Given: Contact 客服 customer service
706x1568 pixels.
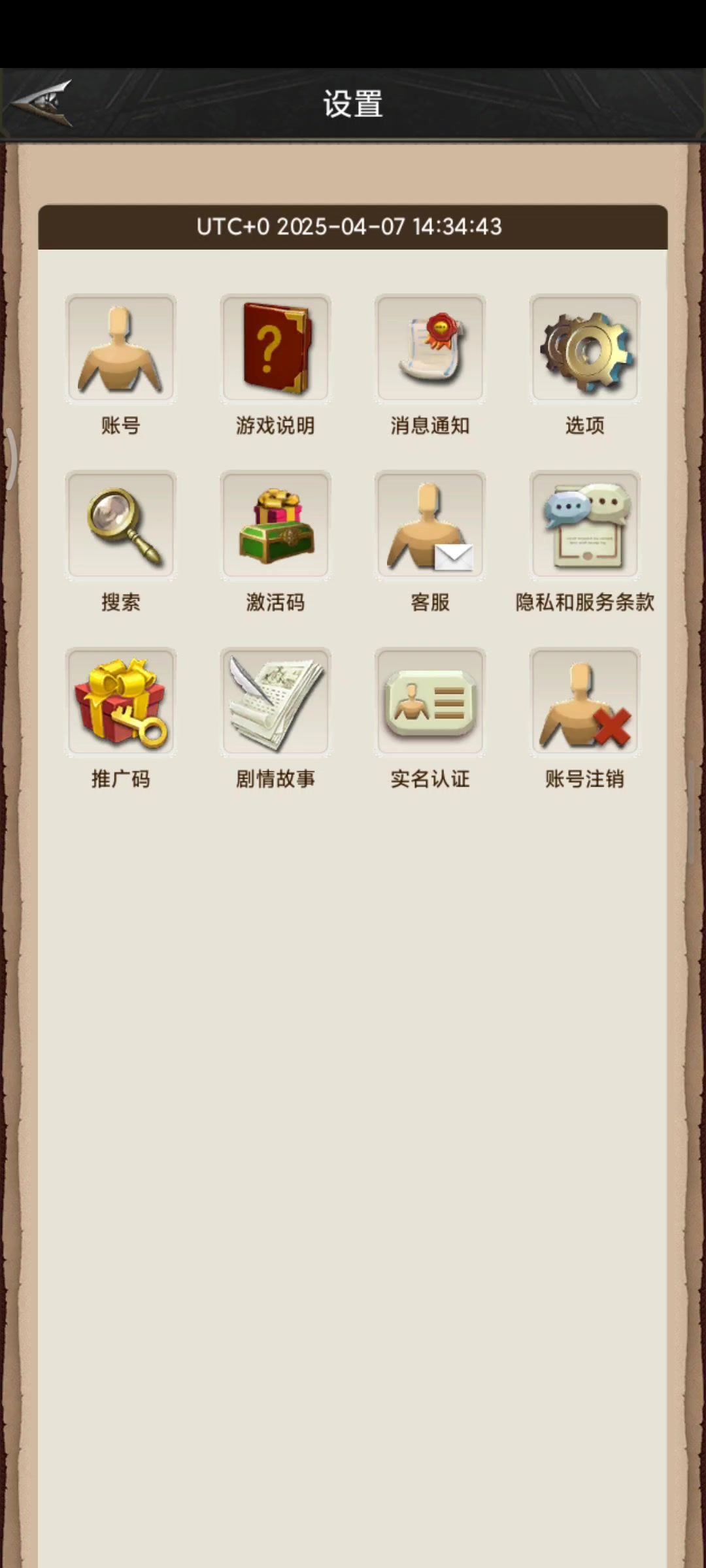Looking at the screenshot, I should tap(430, 525).
